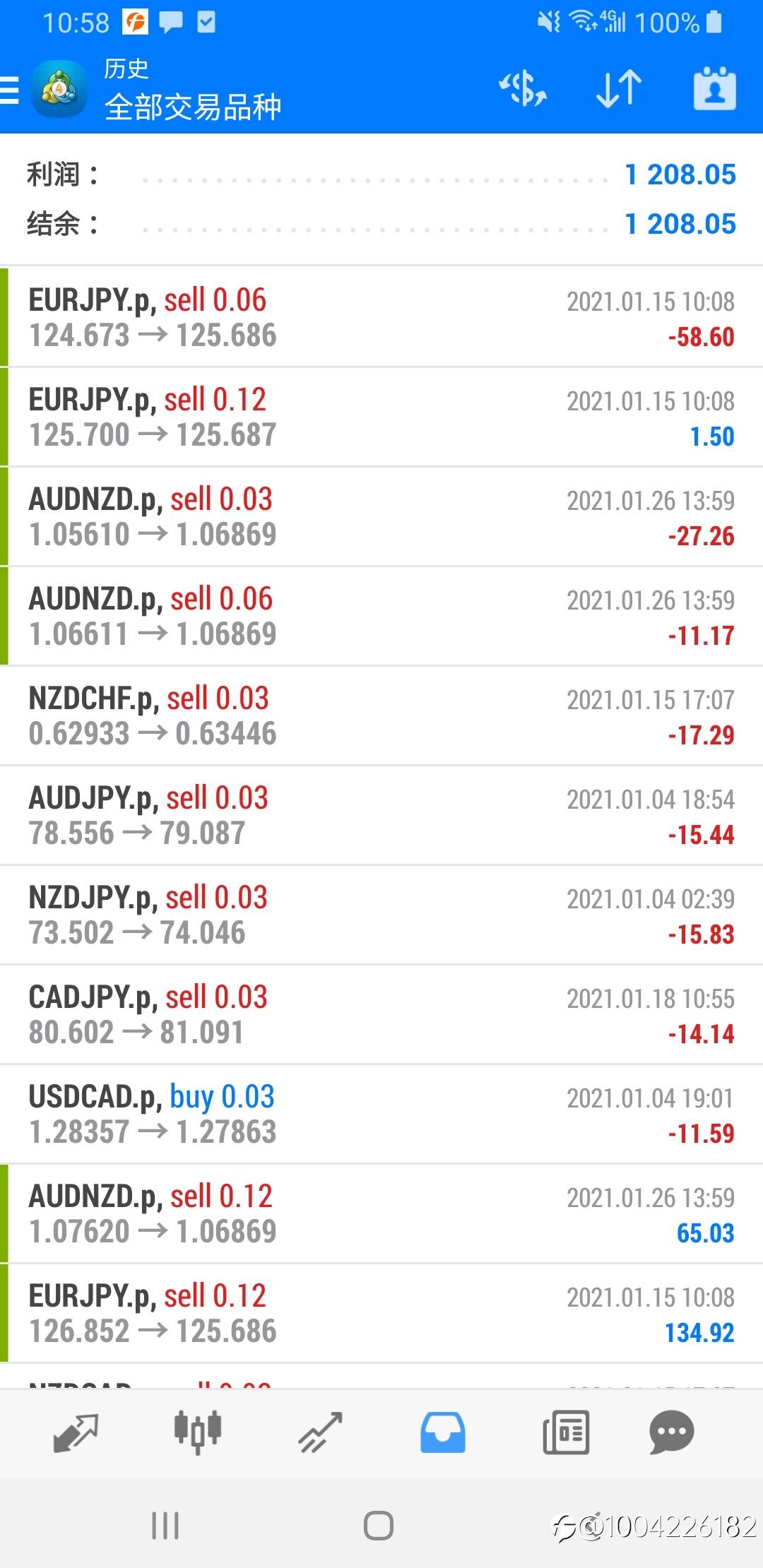Open the NZDJPY.p trade details
The width and height of the screenshot is (763, 1568).
pyautogui.click(x=381, y=915)
